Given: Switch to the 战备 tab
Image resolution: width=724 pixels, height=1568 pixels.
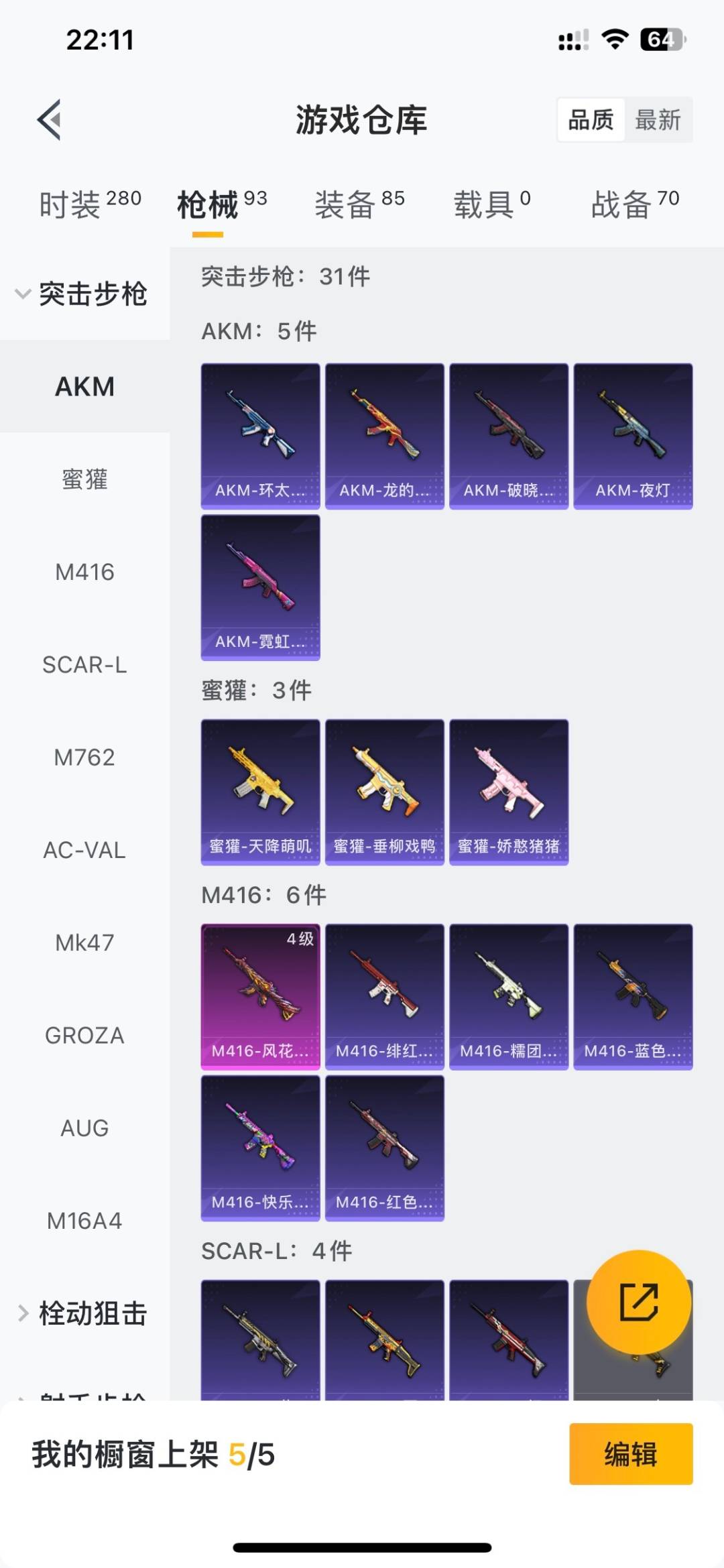Looking at the screenshot, I should click(x=636, y=204).
